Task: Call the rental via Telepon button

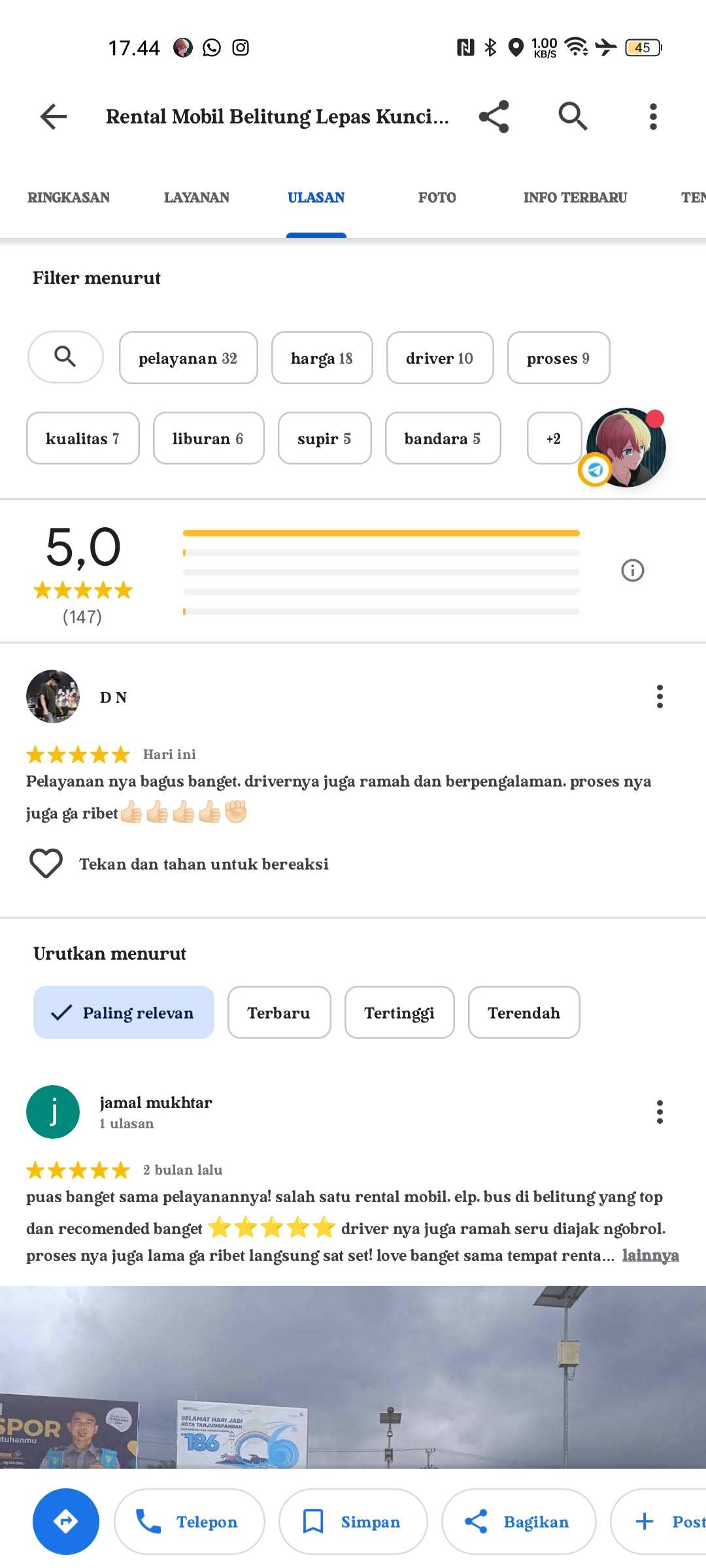Action: coord(190,1522)
